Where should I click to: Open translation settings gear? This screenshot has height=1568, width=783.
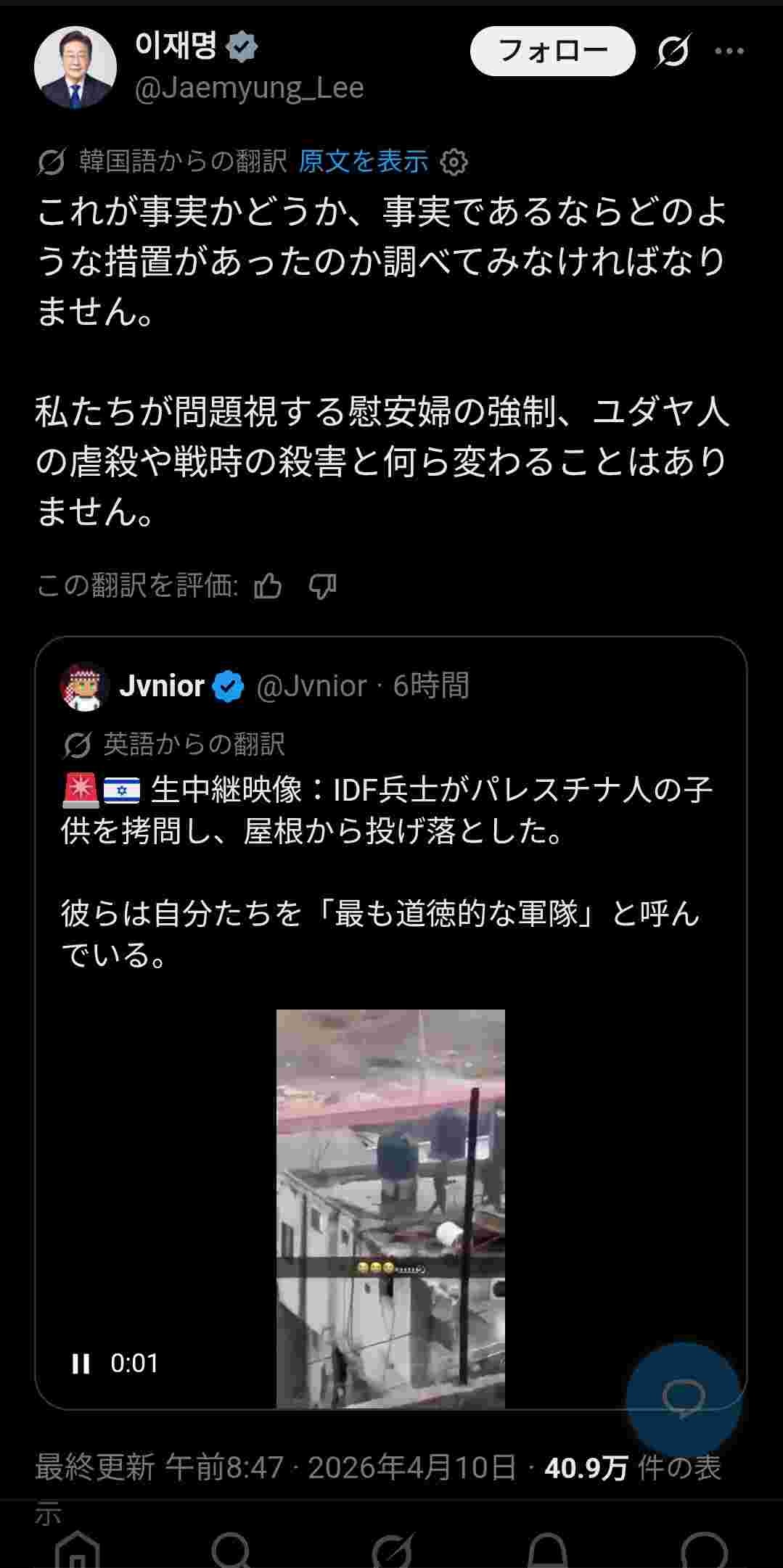[x=455, y=162]
